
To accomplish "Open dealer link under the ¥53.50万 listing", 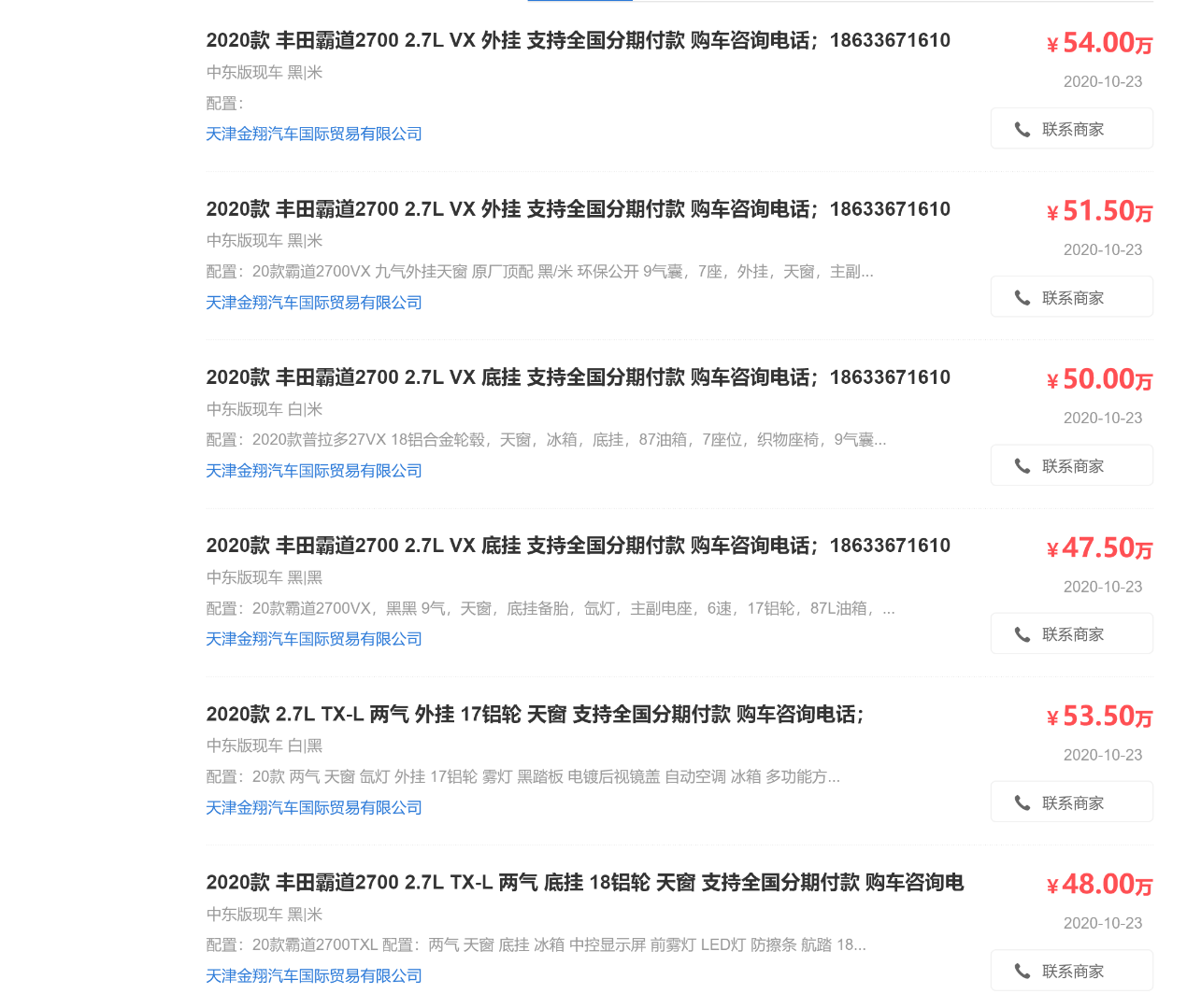I will pos(314,808).
